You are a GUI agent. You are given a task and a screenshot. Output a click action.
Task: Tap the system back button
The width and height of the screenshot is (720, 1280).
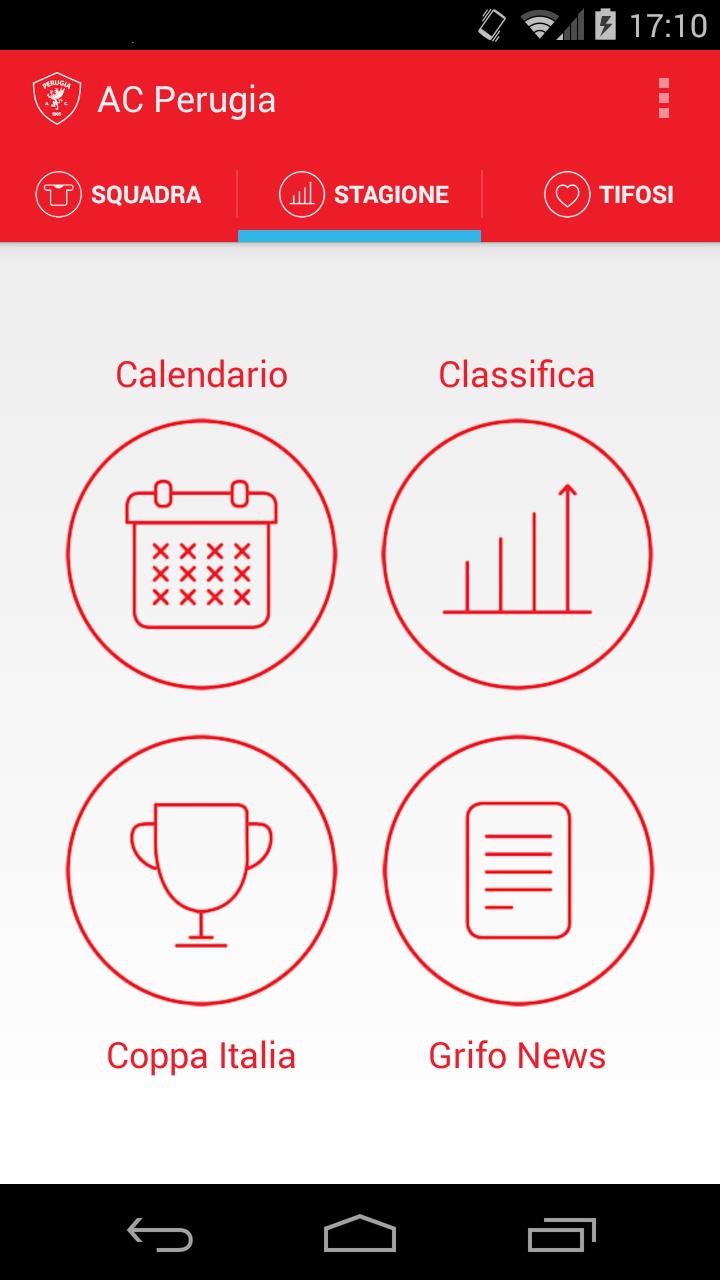tap(160, 1234)
